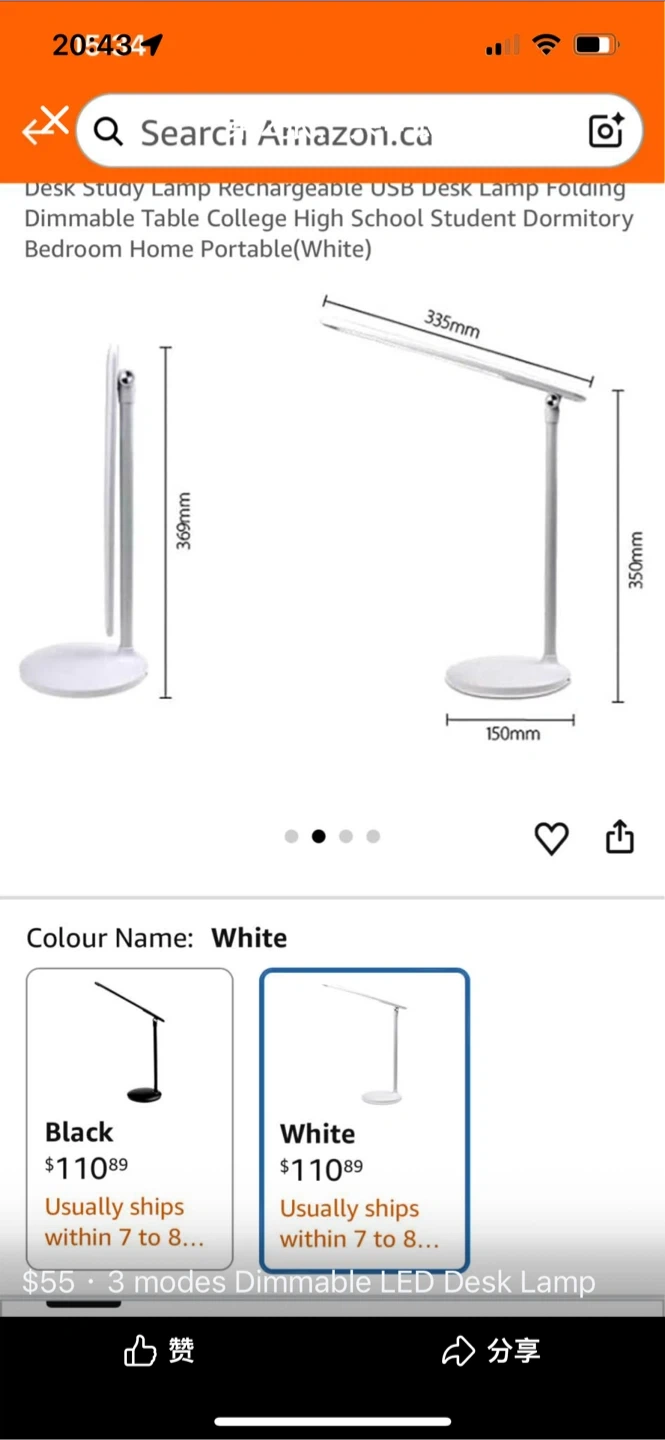
Task: Add the lamp to wish list via heart
Action: coord(551,838)
